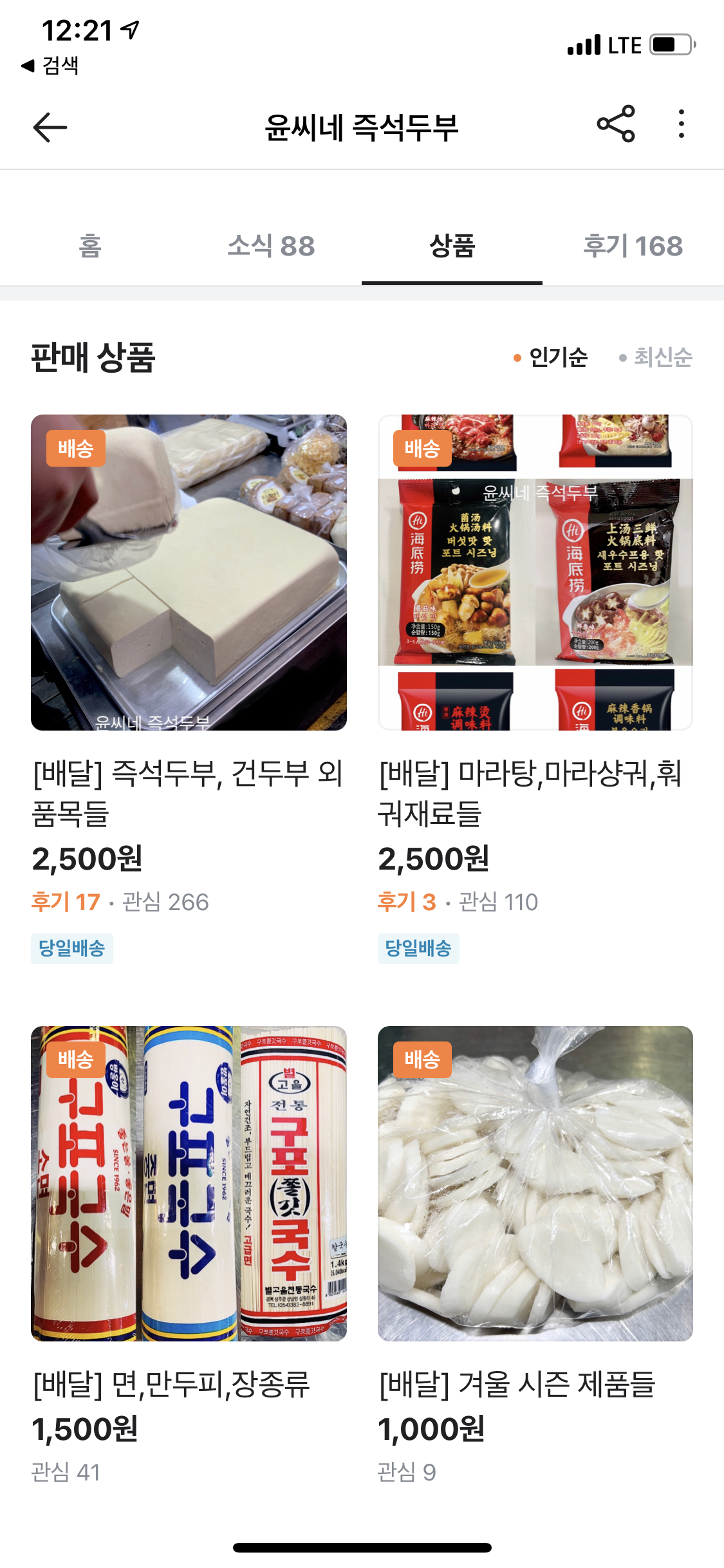Open the three-dot overflow menu
This screenshot has height=1568, width=724.
pos(680,126)
